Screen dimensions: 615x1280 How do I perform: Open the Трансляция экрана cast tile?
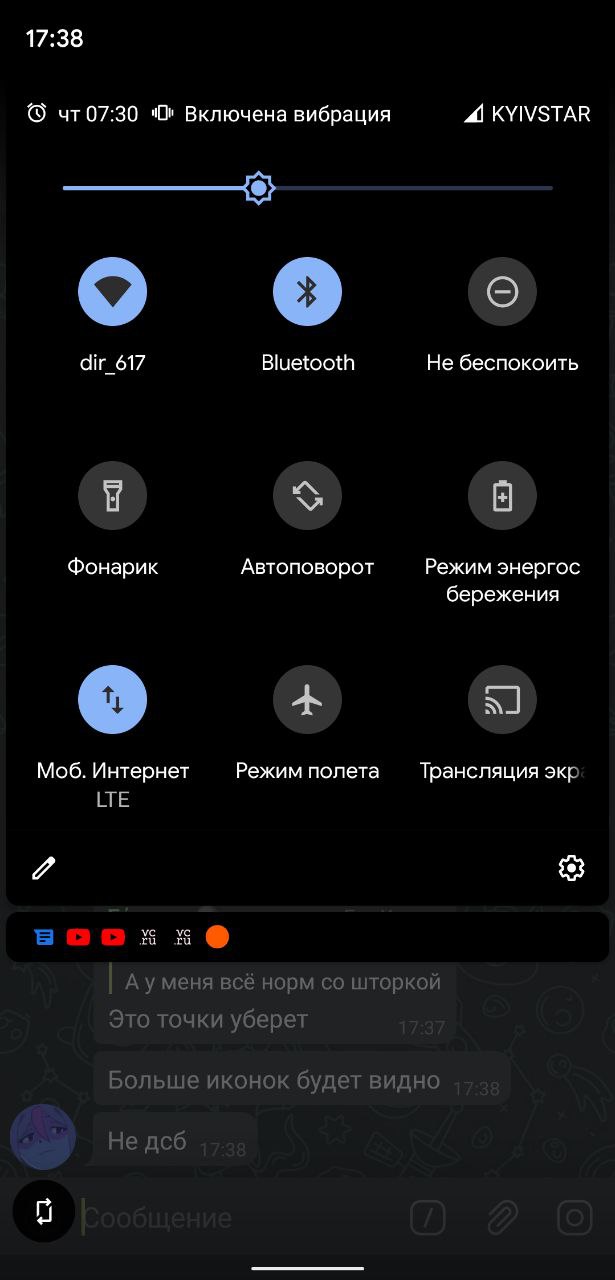(x=502, y=700)
